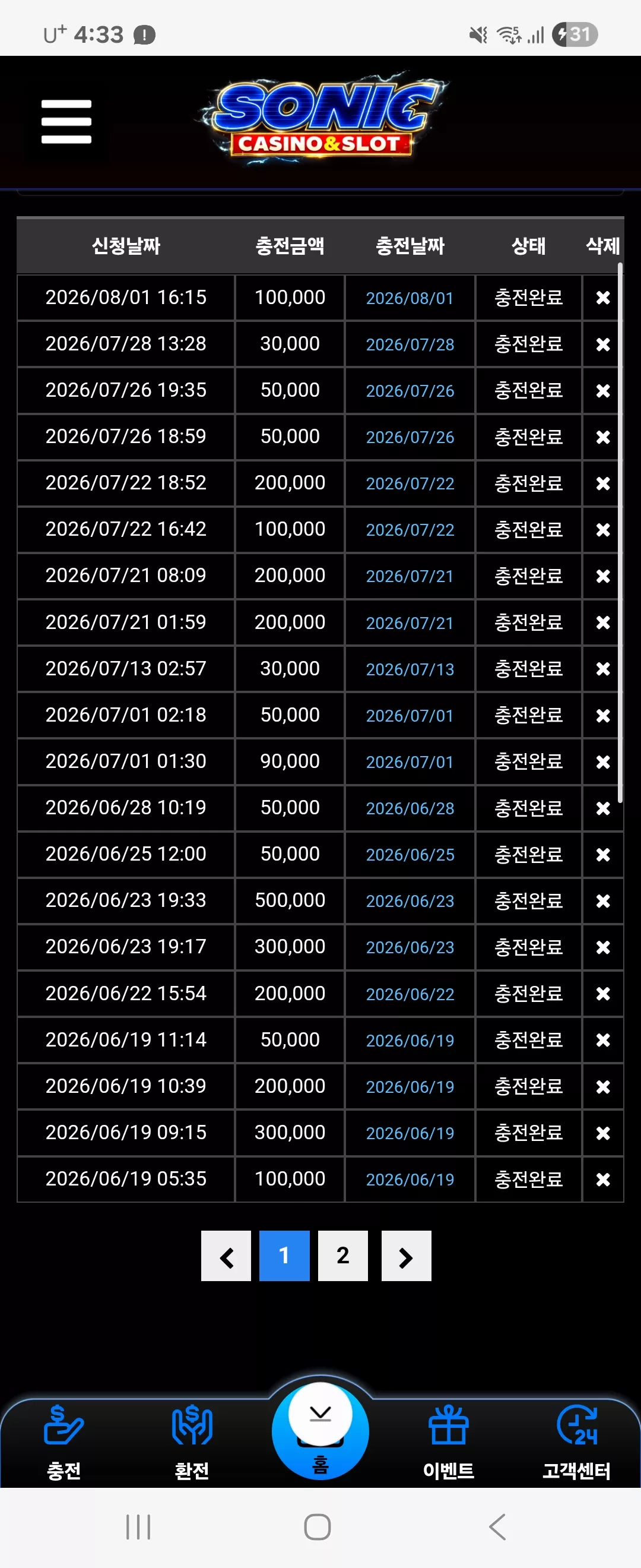
Task: Remove the 2026/07/13 02:57 entry
Action: click(x=602, y=669)
